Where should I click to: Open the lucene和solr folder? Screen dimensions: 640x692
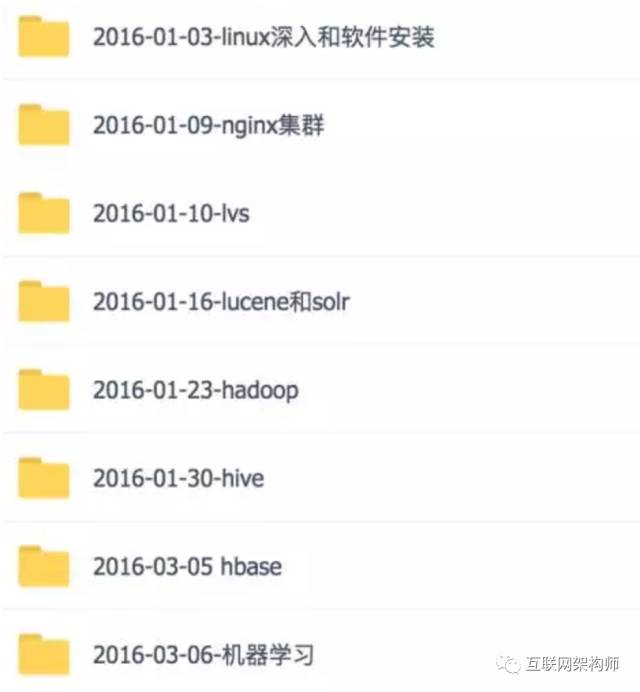click(221, 302)
